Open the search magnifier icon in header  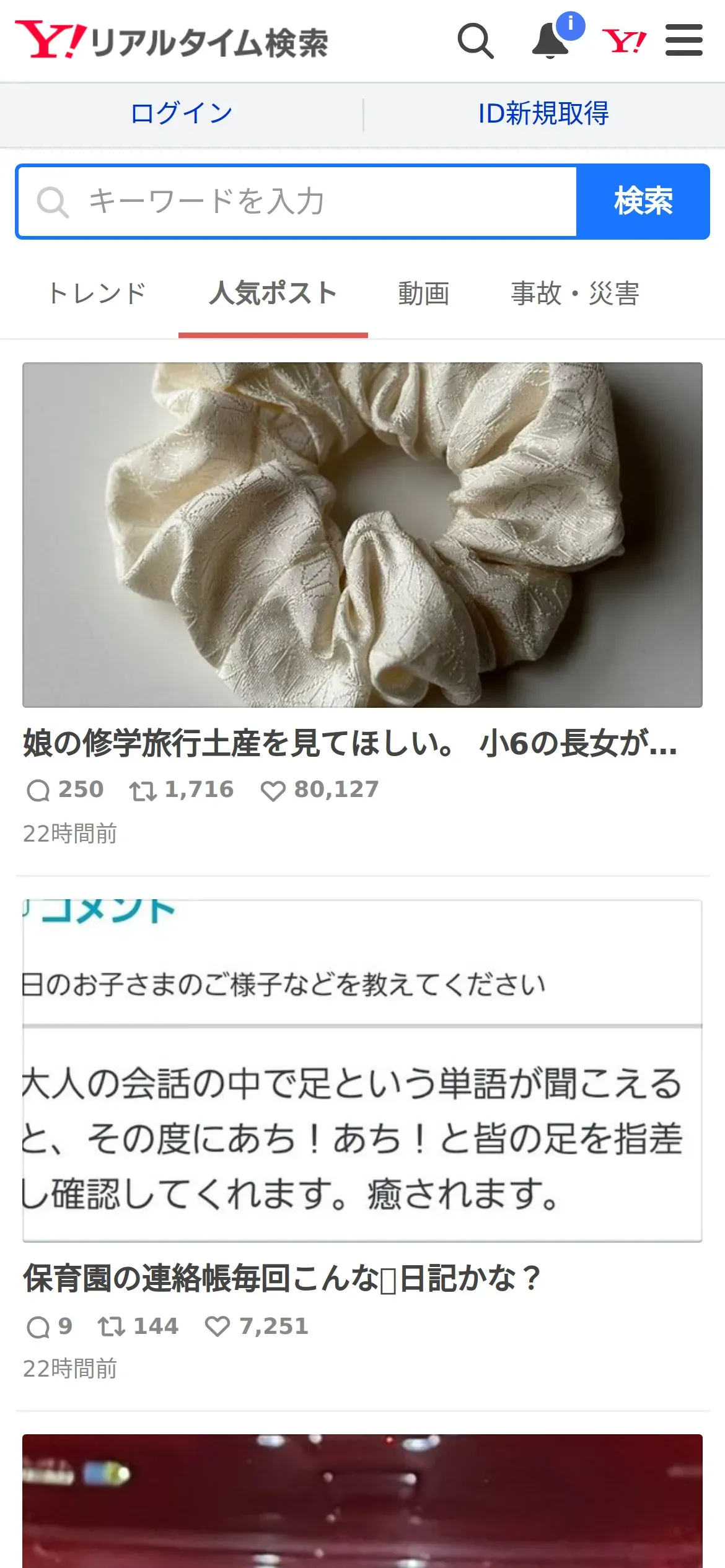point(475,41)
